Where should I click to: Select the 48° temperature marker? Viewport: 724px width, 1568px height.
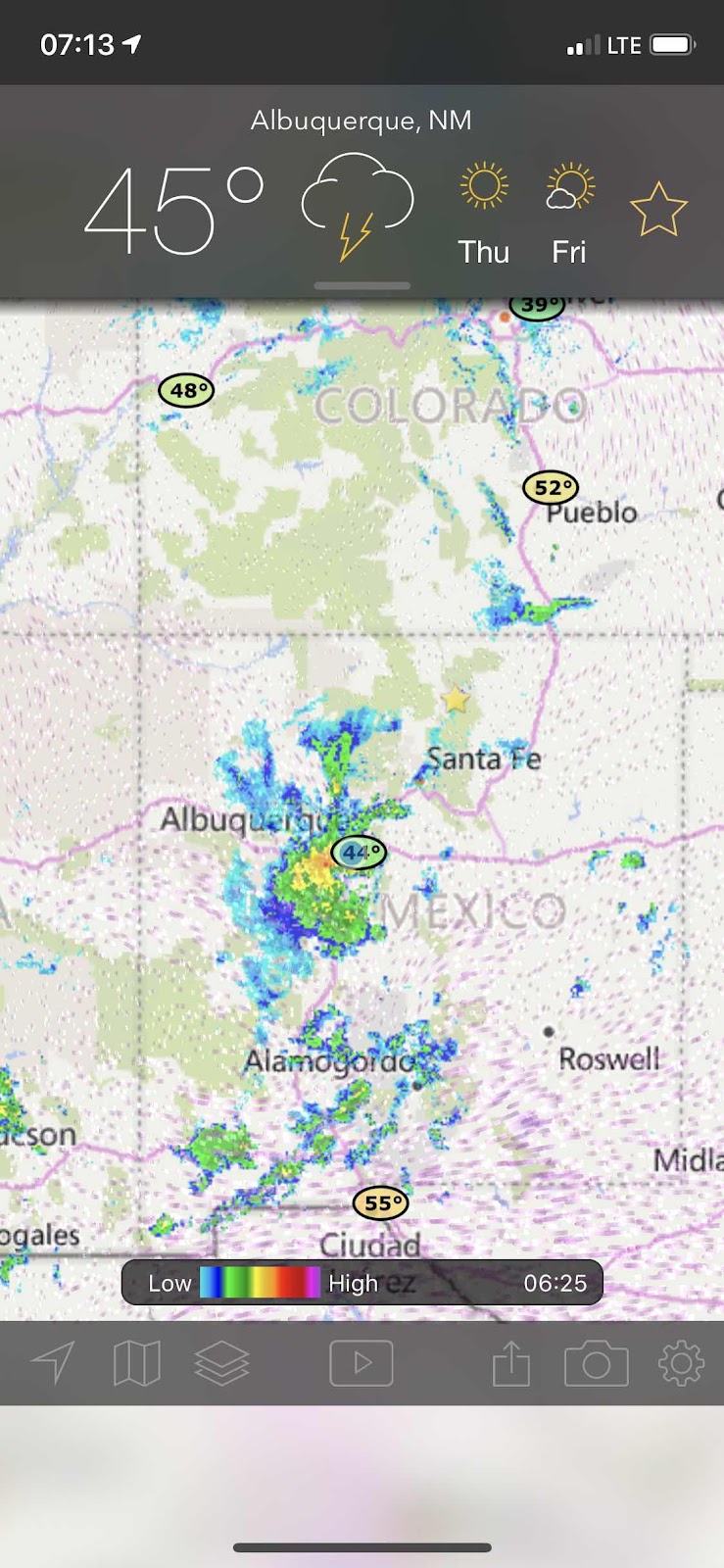tap(186, 390)
